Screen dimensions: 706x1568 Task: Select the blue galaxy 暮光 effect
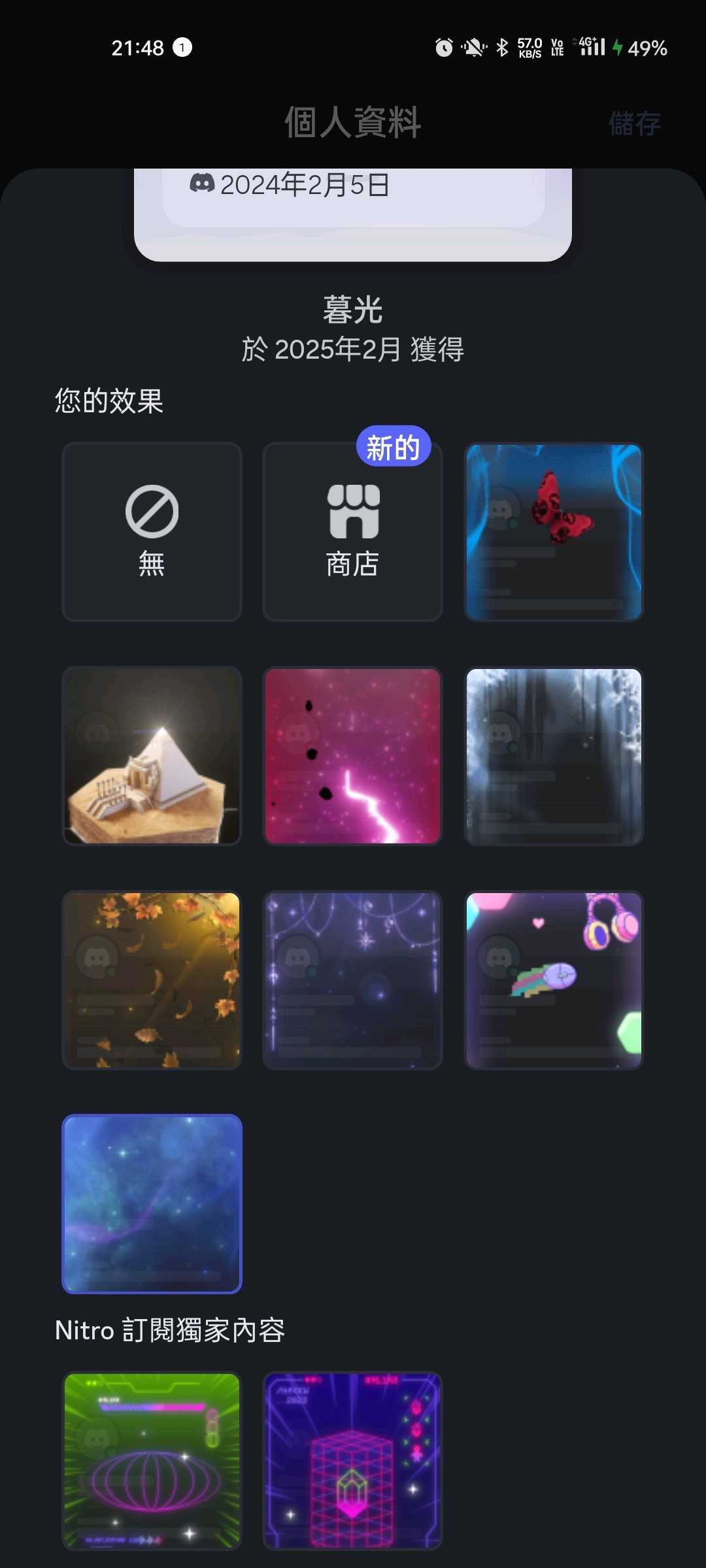(x=152, y=1203)
